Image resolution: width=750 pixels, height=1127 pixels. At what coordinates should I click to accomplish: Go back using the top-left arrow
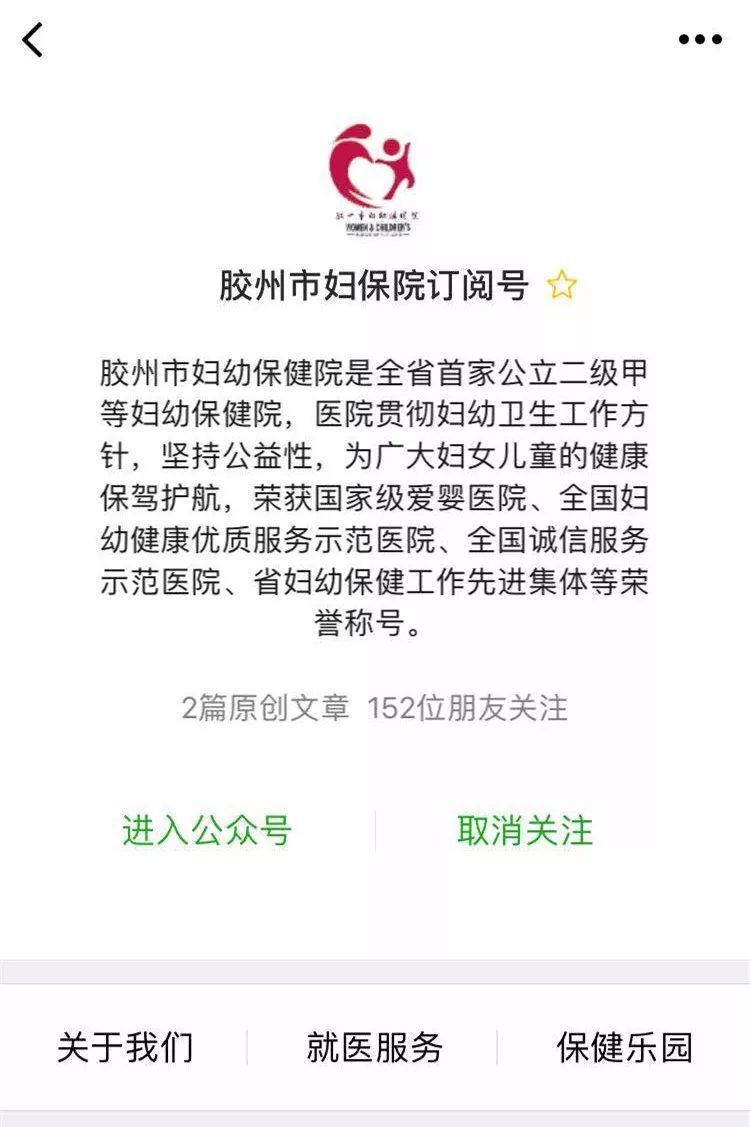[34, 40]
